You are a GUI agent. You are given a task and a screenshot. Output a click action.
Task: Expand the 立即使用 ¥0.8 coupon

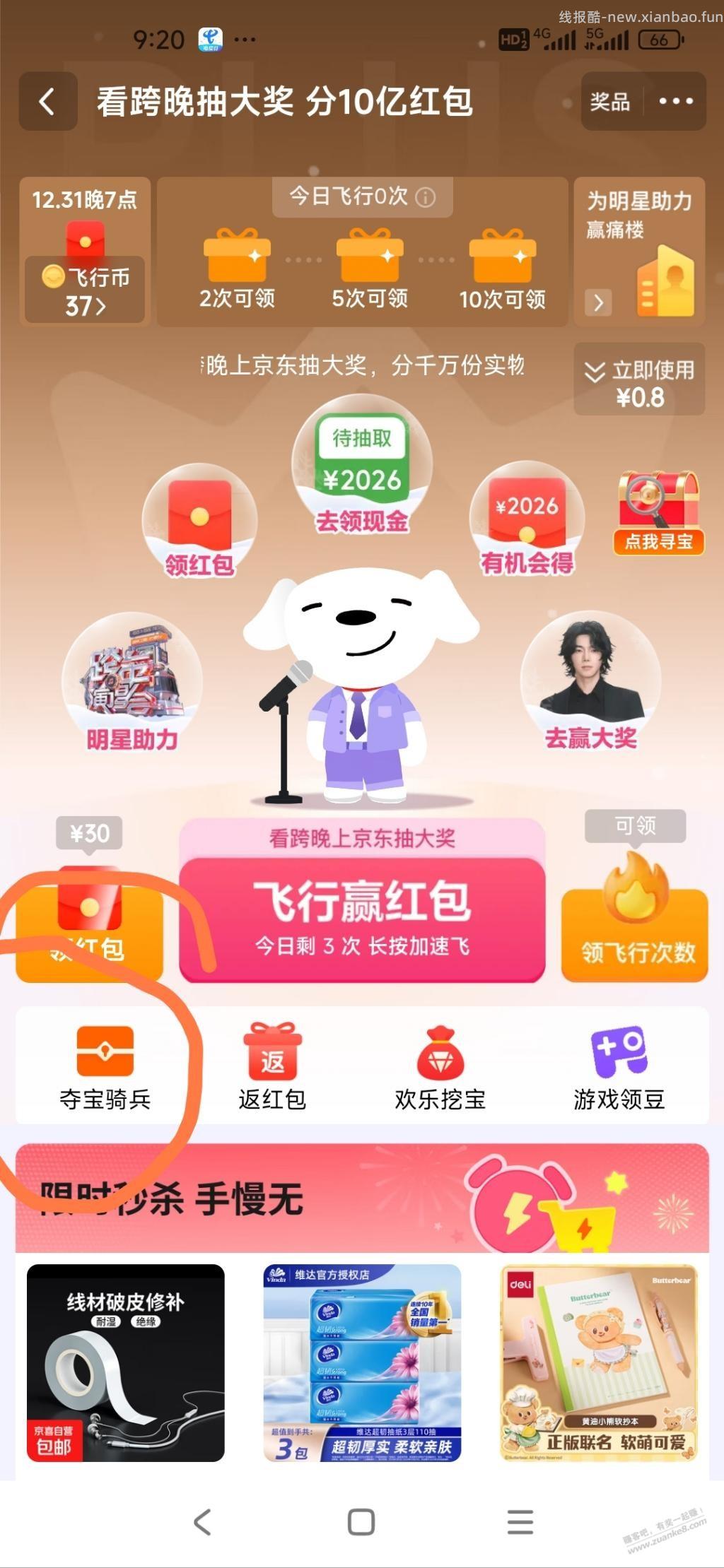click(640, 382)
